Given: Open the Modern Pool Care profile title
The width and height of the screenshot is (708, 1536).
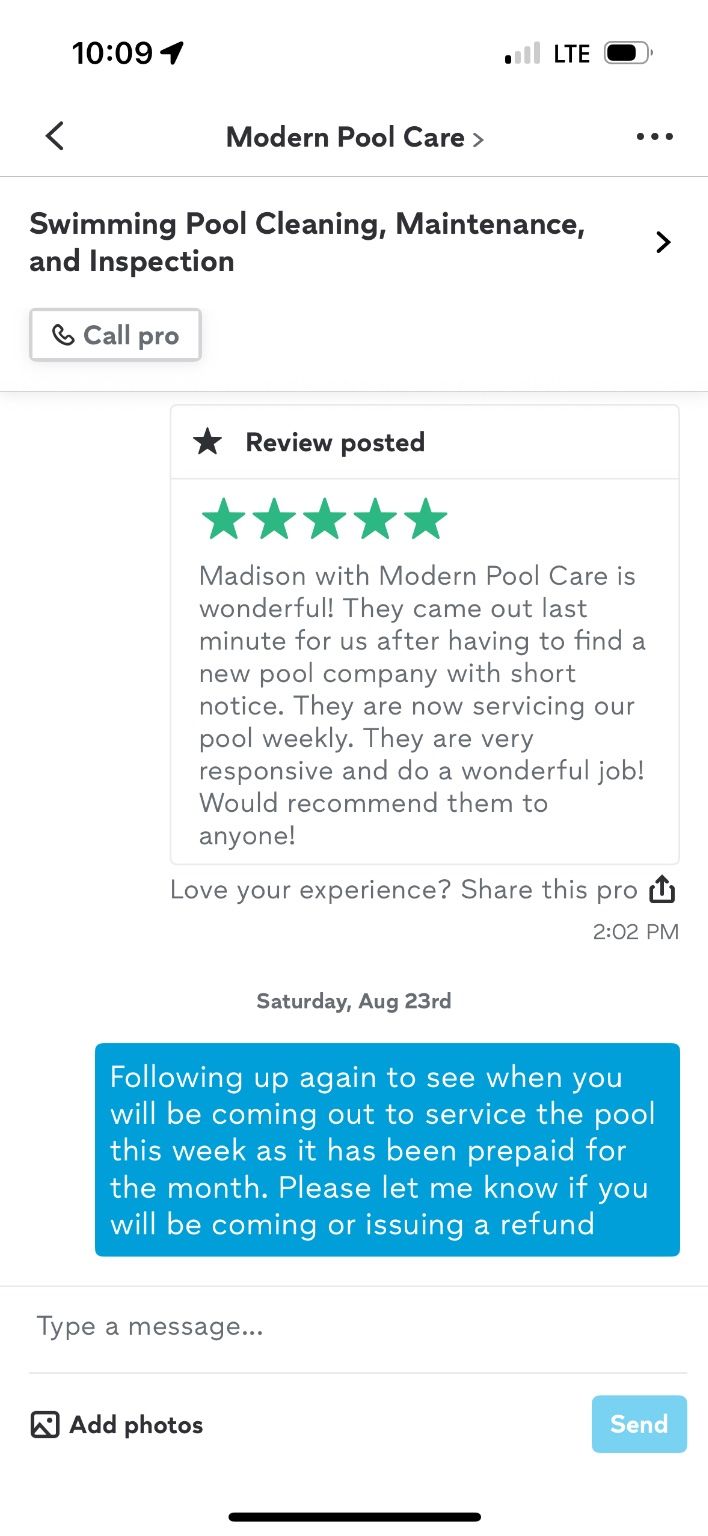Looking at the screenshot, I should pyautogui.click(x=354, y=137).
